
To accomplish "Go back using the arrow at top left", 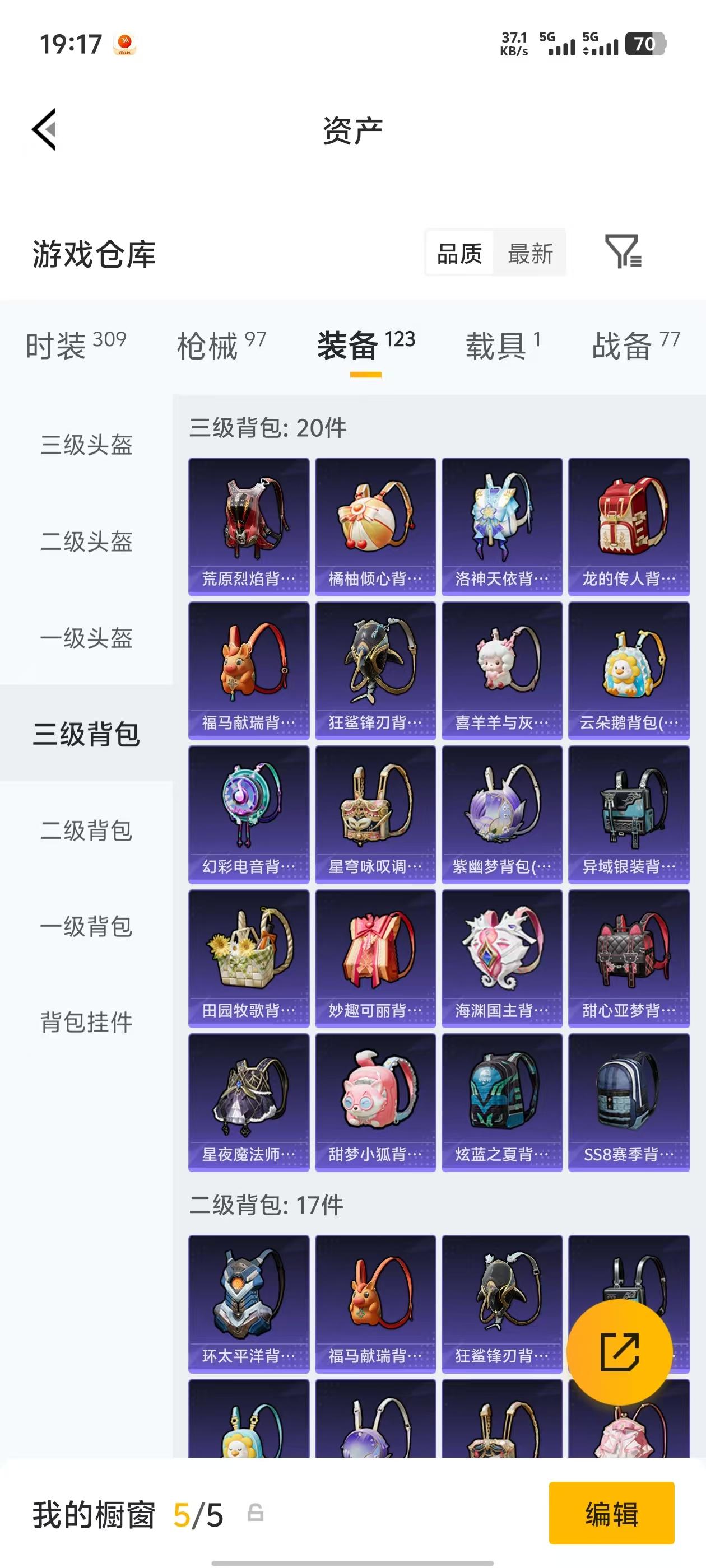I will click(44, 130).
